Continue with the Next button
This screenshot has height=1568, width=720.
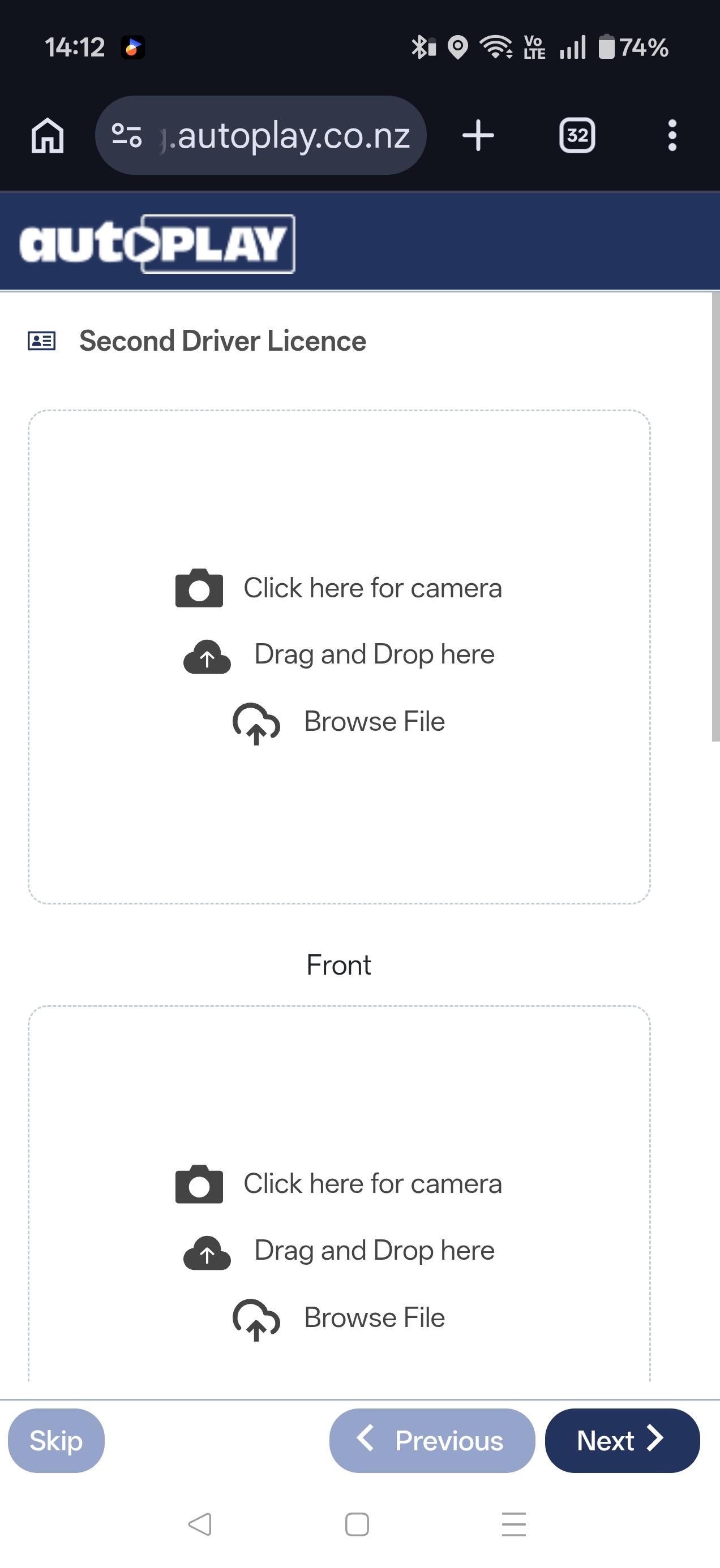(x=622, y=1441)
